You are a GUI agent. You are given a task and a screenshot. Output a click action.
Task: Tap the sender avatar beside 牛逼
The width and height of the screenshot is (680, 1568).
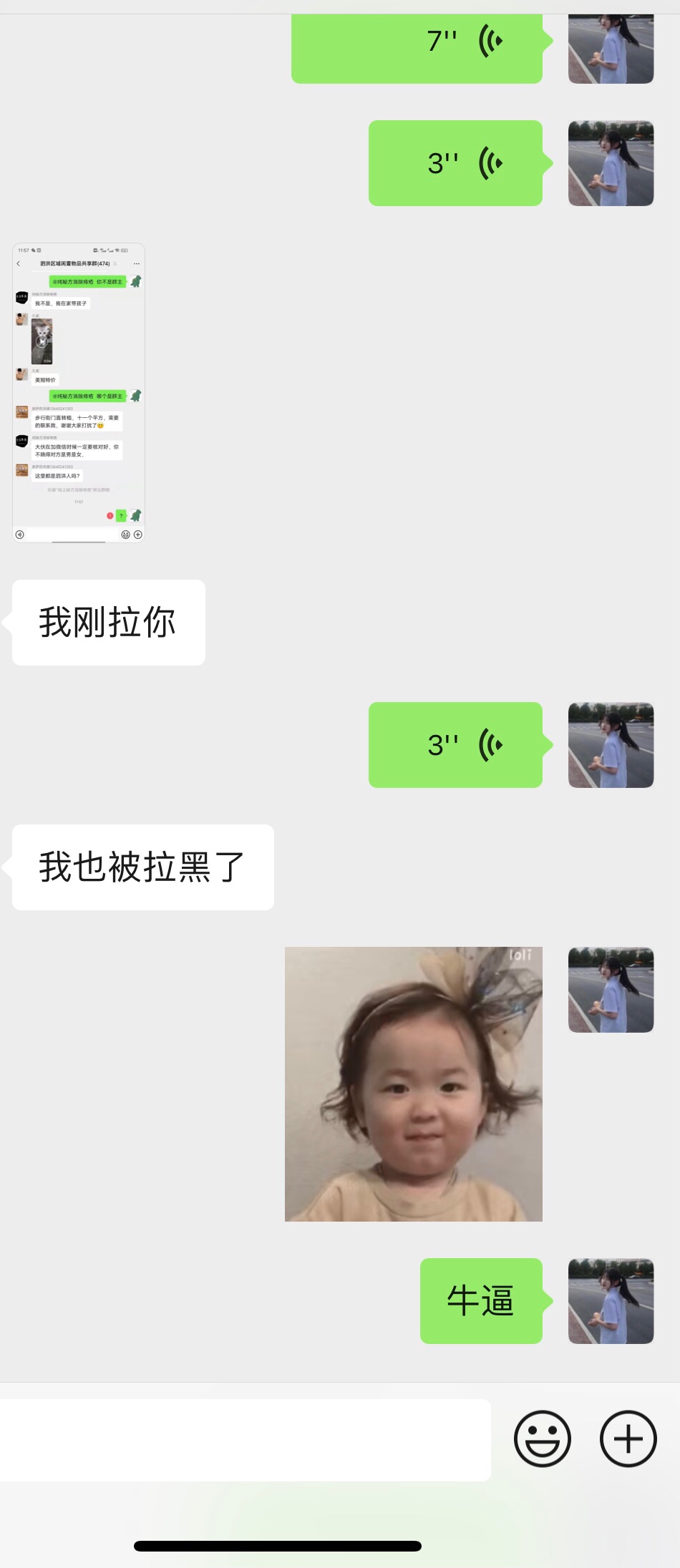pos(611,1300)
